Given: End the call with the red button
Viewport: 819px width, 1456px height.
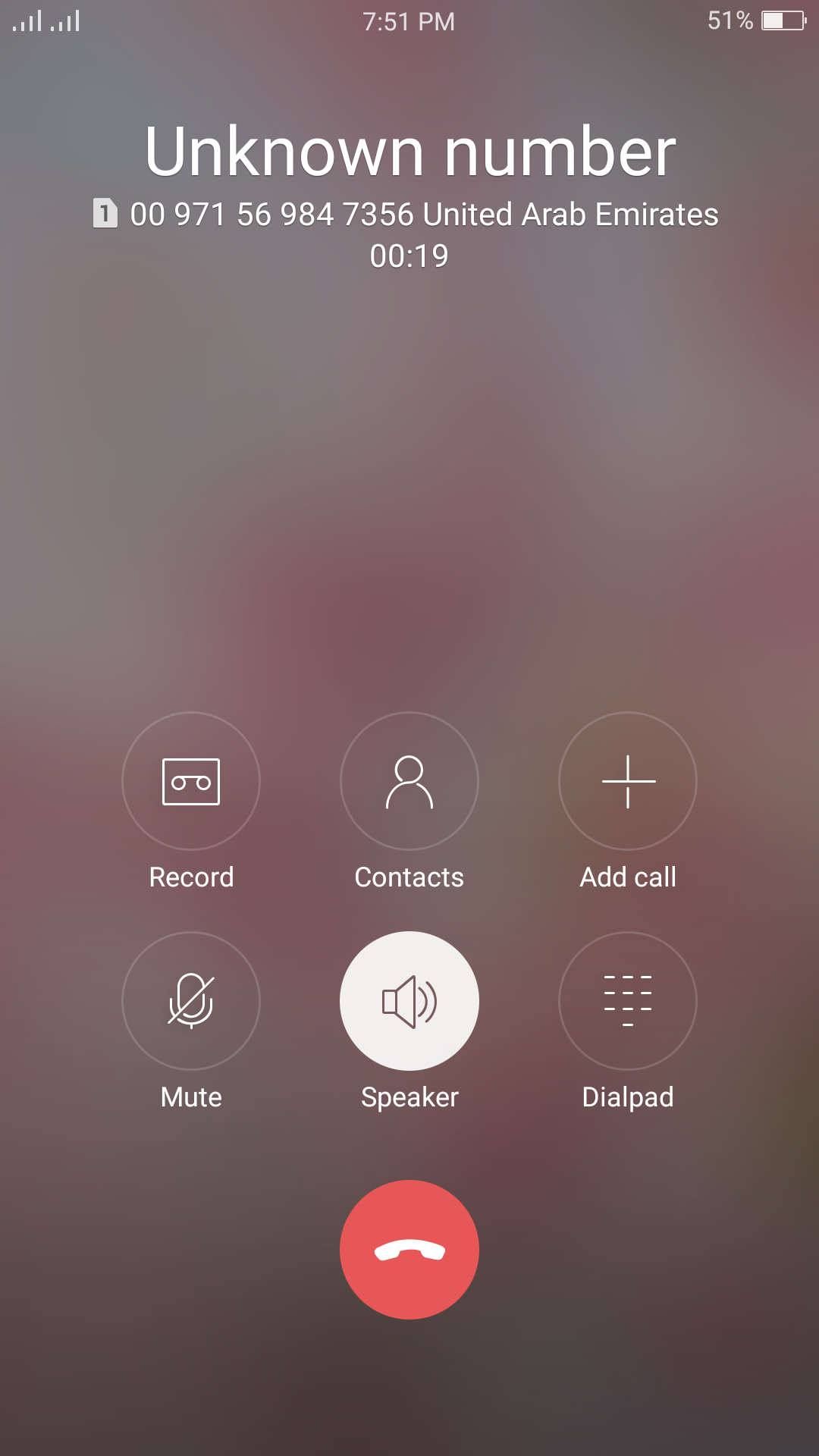Looking at the screenshot, I should click(409, 1250).
